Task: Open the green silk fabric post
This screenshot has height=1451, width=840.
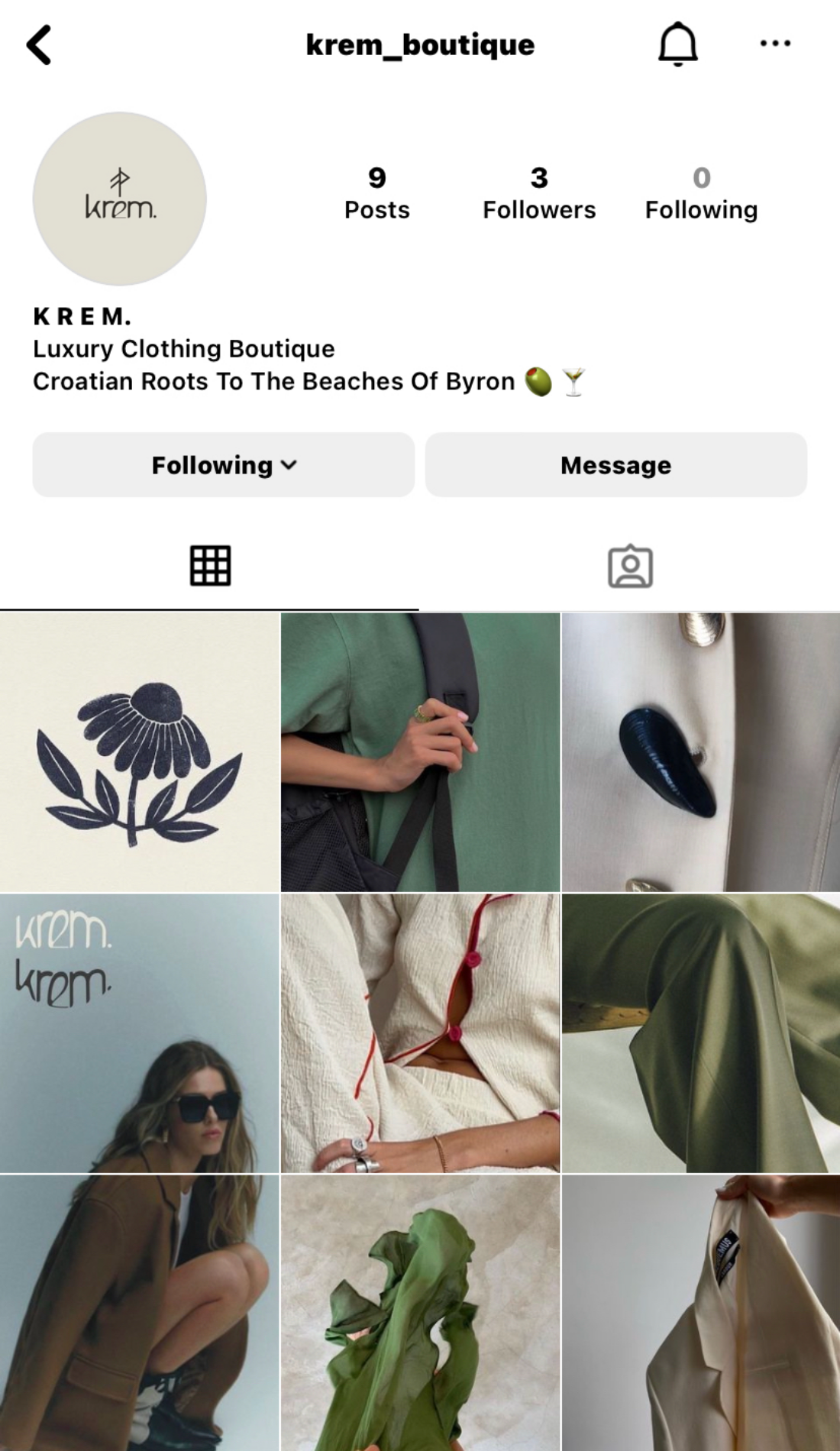Action: [x=420, y=1312]
